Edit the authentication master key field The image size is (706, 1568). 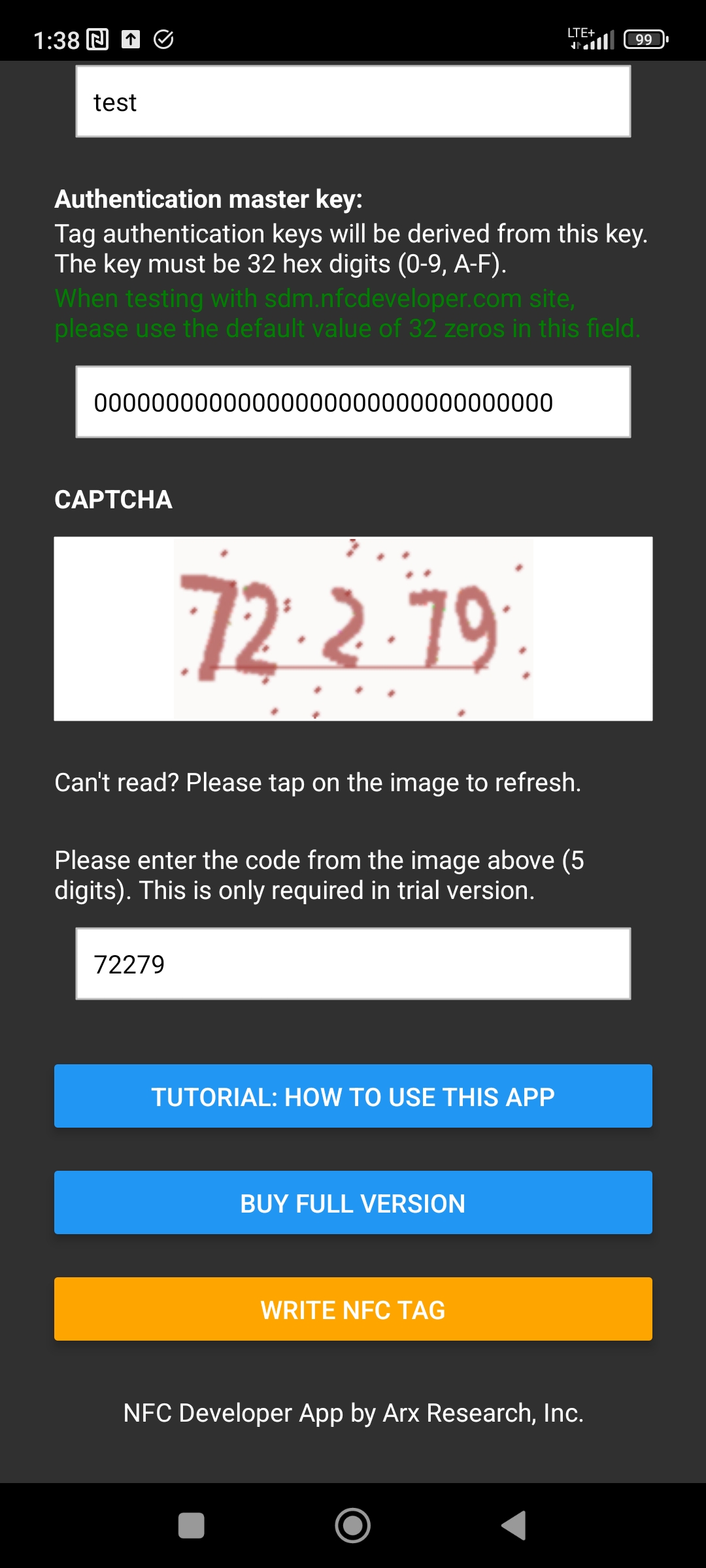(353, 402)
